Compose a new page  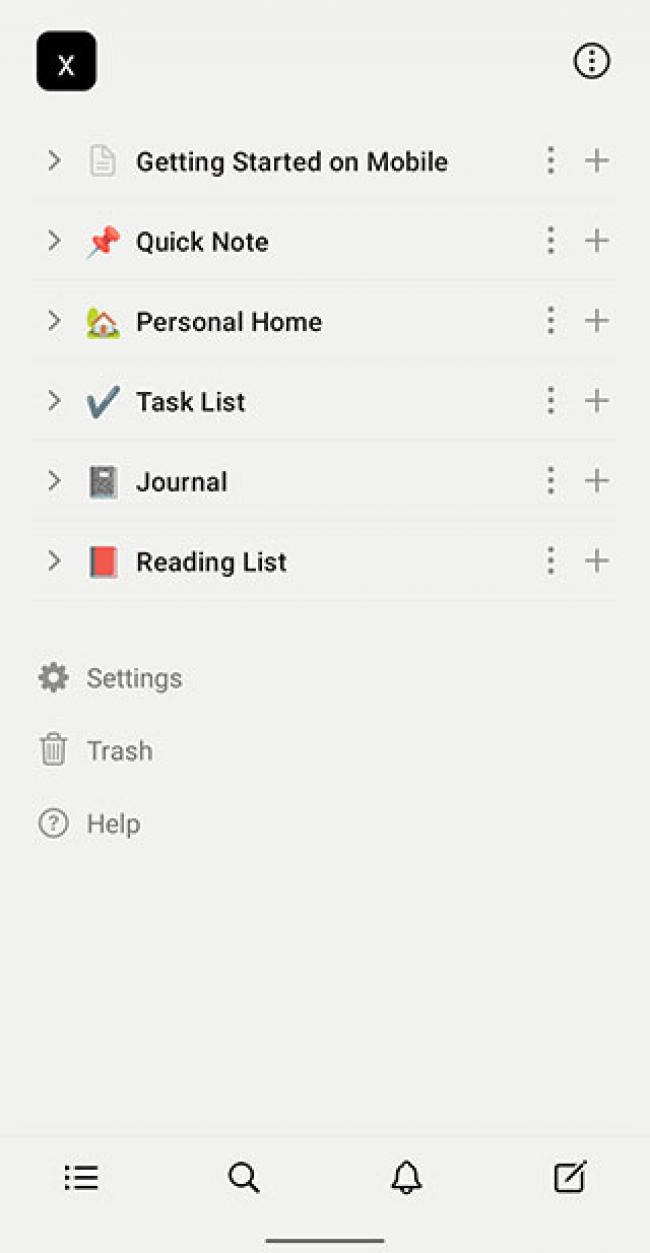pyautogui.click(x=570, y=1177)
